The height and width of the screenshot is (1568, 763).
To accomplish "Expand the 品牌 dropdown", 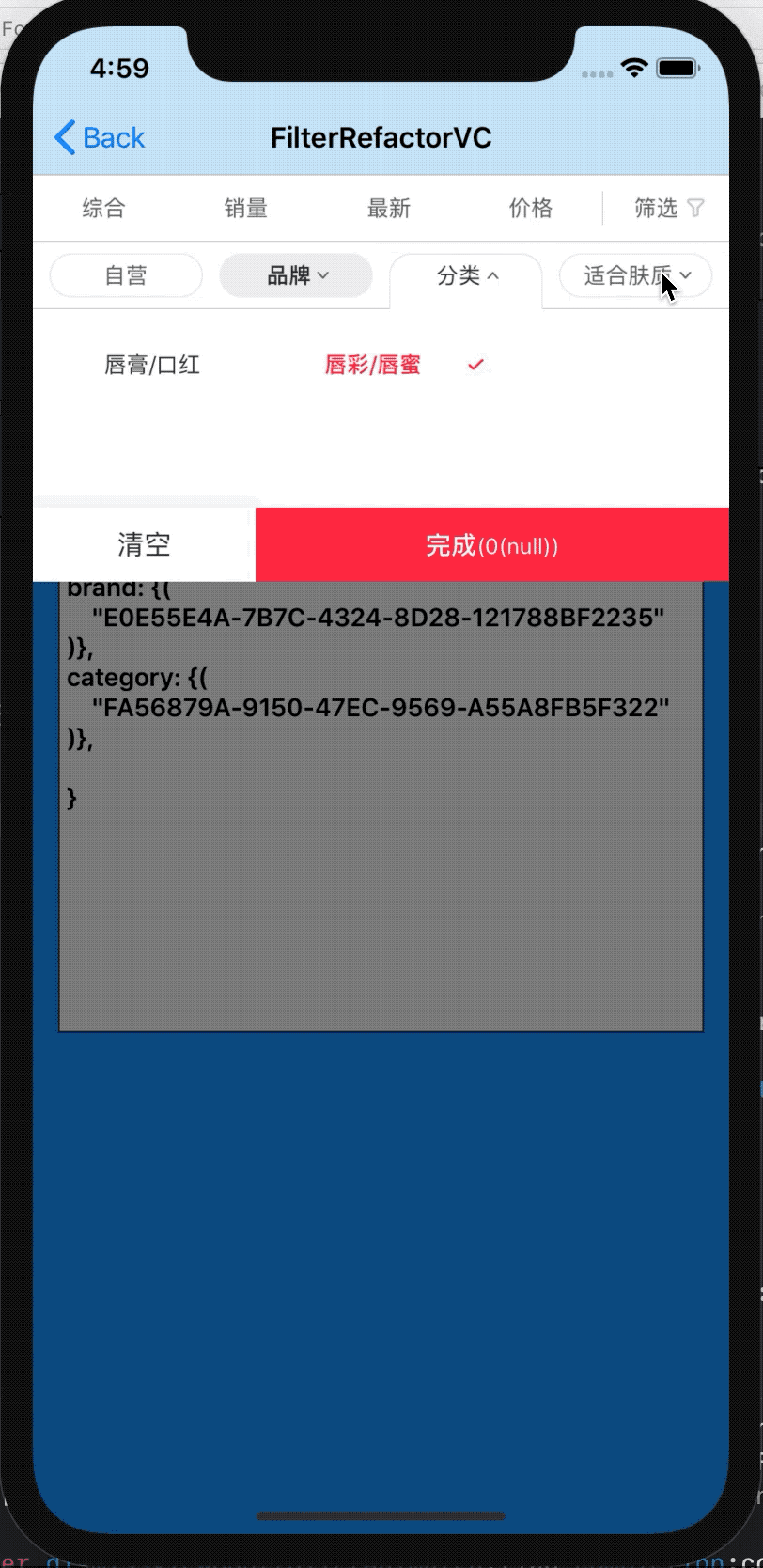I will pyautogui.click(x=297, y=275).
